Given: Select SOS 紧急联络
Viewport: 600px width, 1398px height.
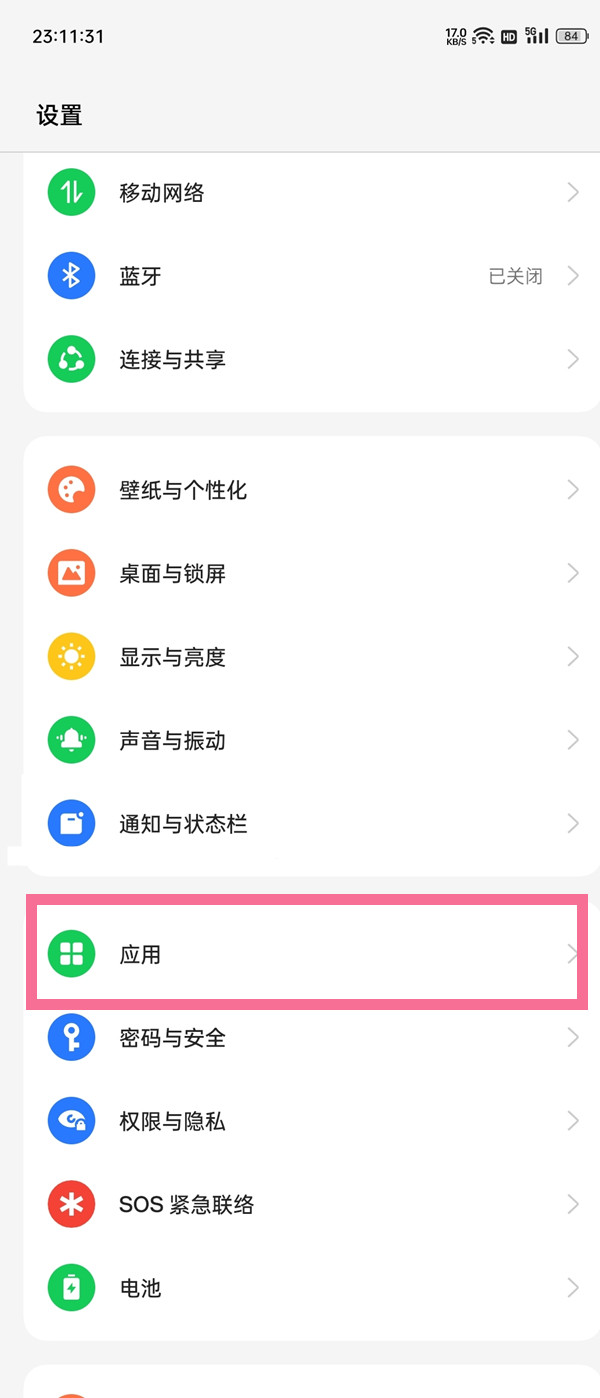Looking at the screenshot, I should click(x=300, y=1205).
